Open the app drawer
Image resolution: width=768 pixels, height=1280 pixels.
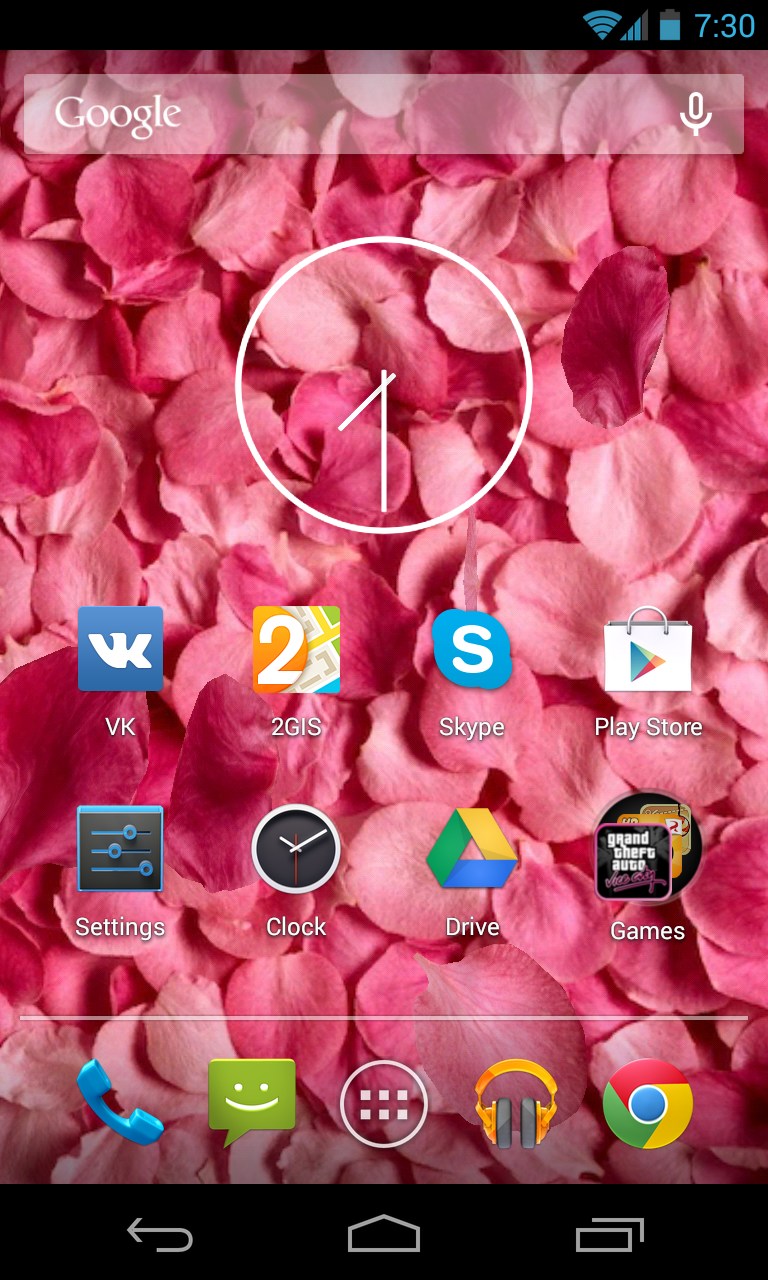pyautogui.click(x=383, y=1104)
